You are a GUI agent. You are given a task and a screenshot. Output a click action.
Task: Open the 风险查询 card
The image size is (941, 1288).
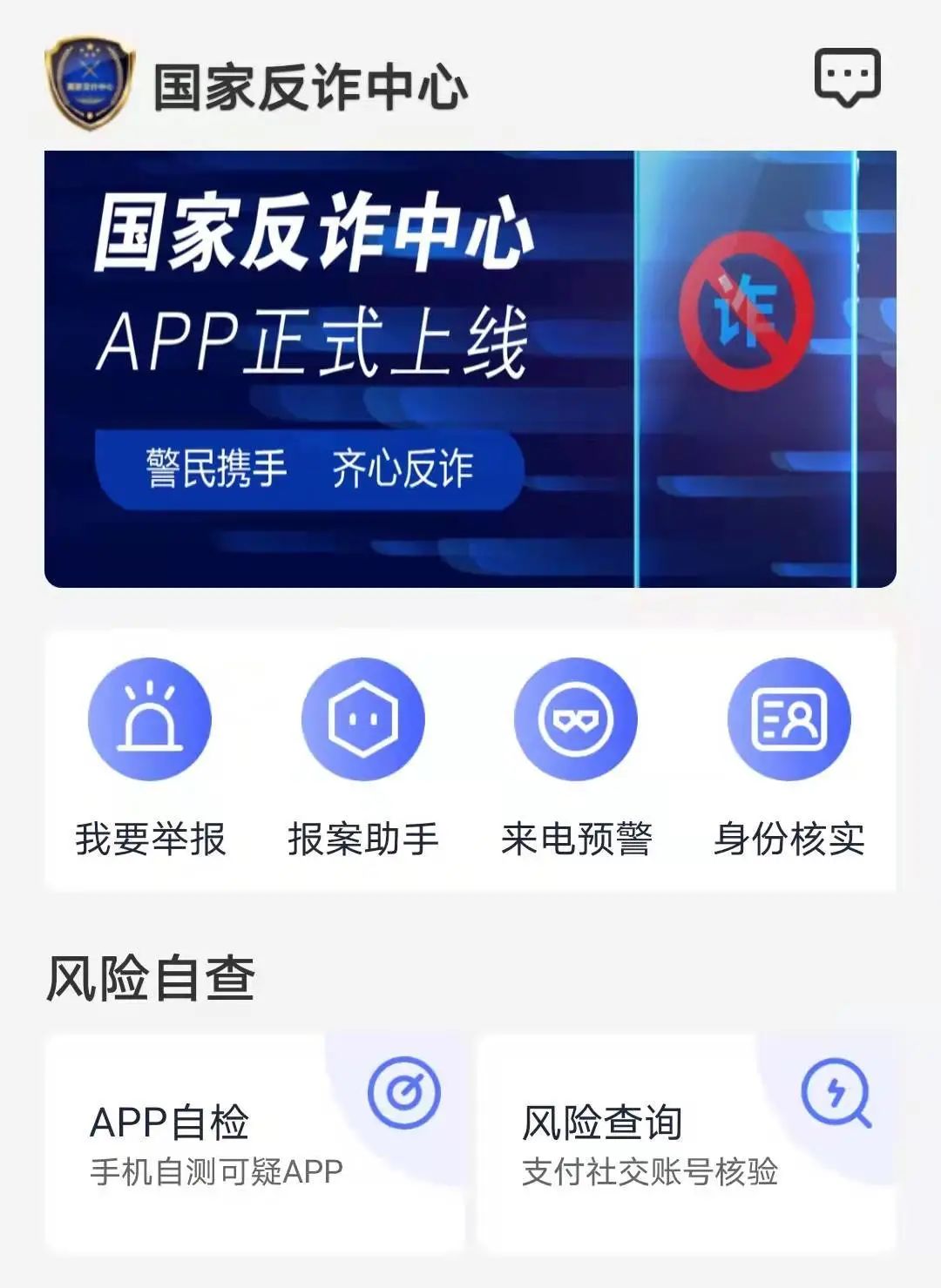click(686, 1143)
